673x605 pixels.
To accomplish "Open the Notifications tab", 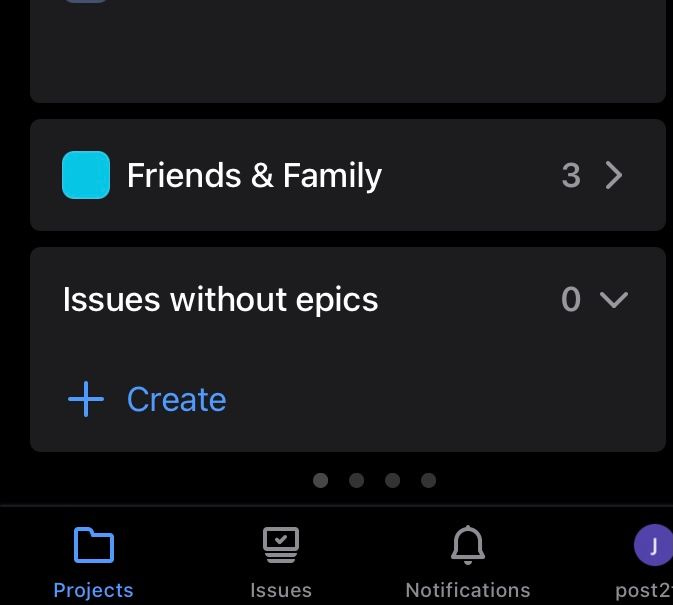I will coord(467,562).
